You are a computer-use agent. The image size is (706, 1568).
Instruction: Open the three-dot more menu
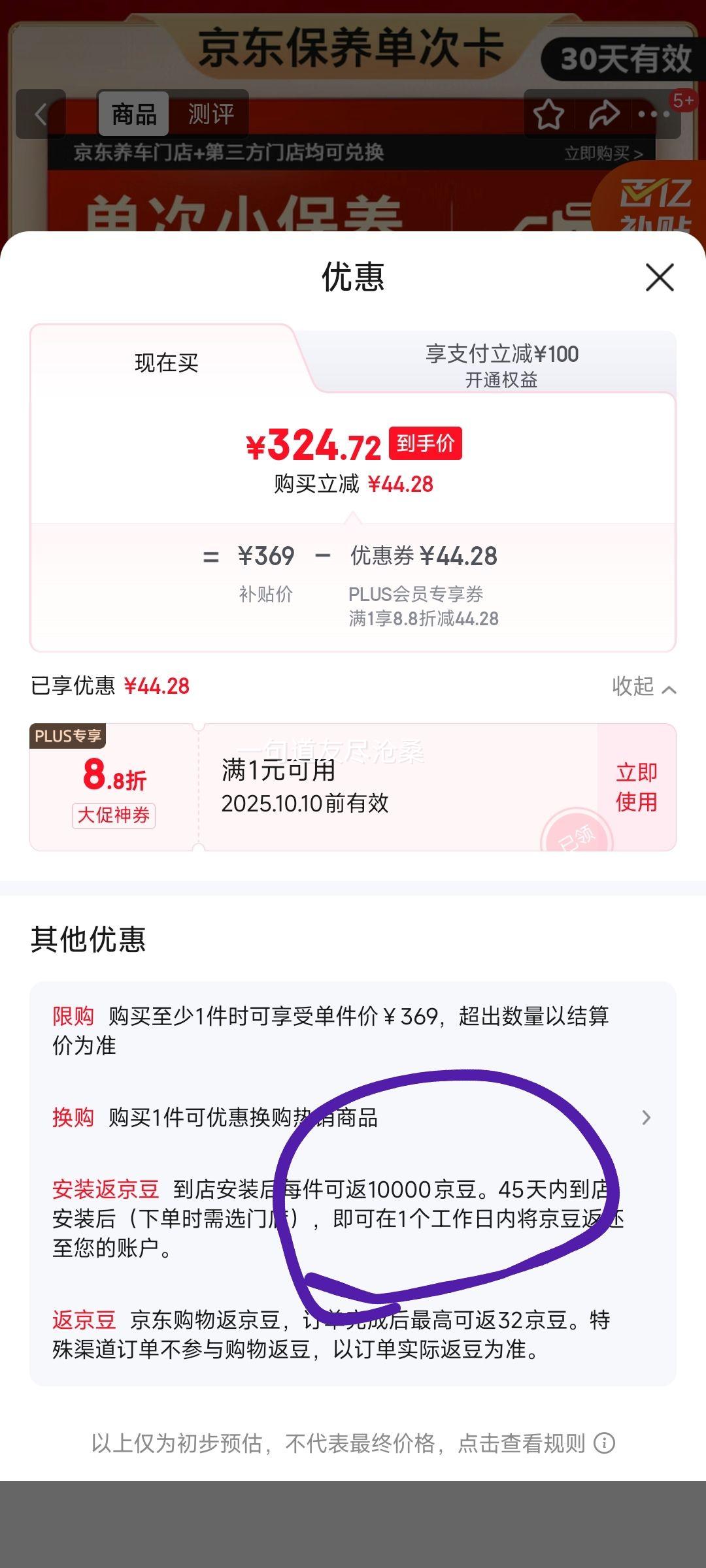[x=654, y=114]
